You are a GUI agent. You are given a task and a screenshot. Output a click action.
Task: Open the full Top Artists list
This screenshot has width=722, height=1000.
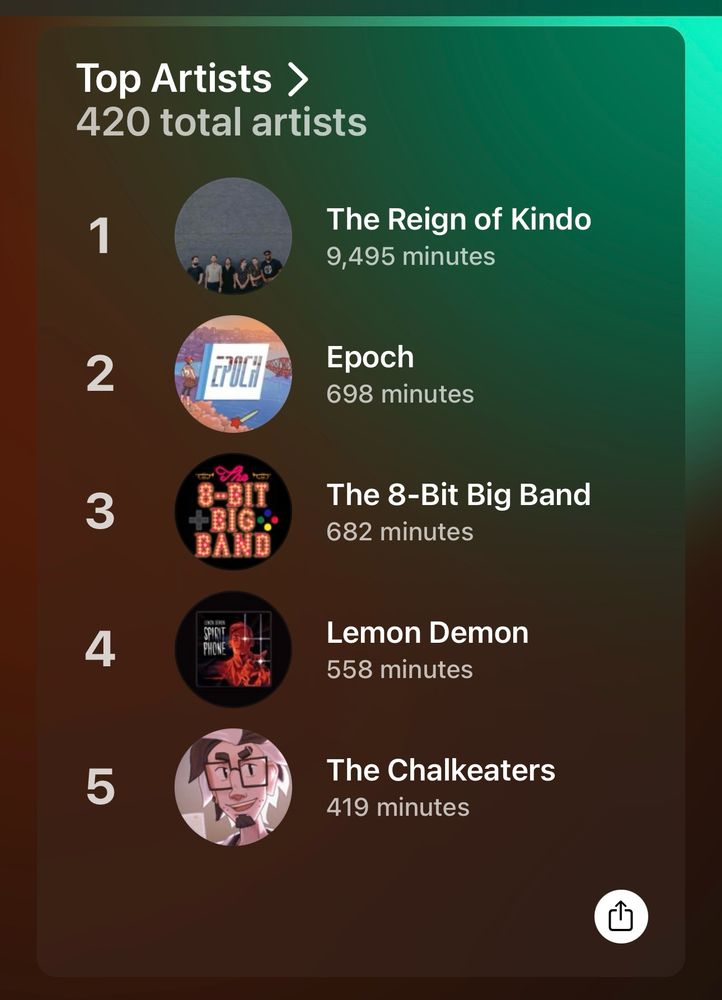click(192, 78)
